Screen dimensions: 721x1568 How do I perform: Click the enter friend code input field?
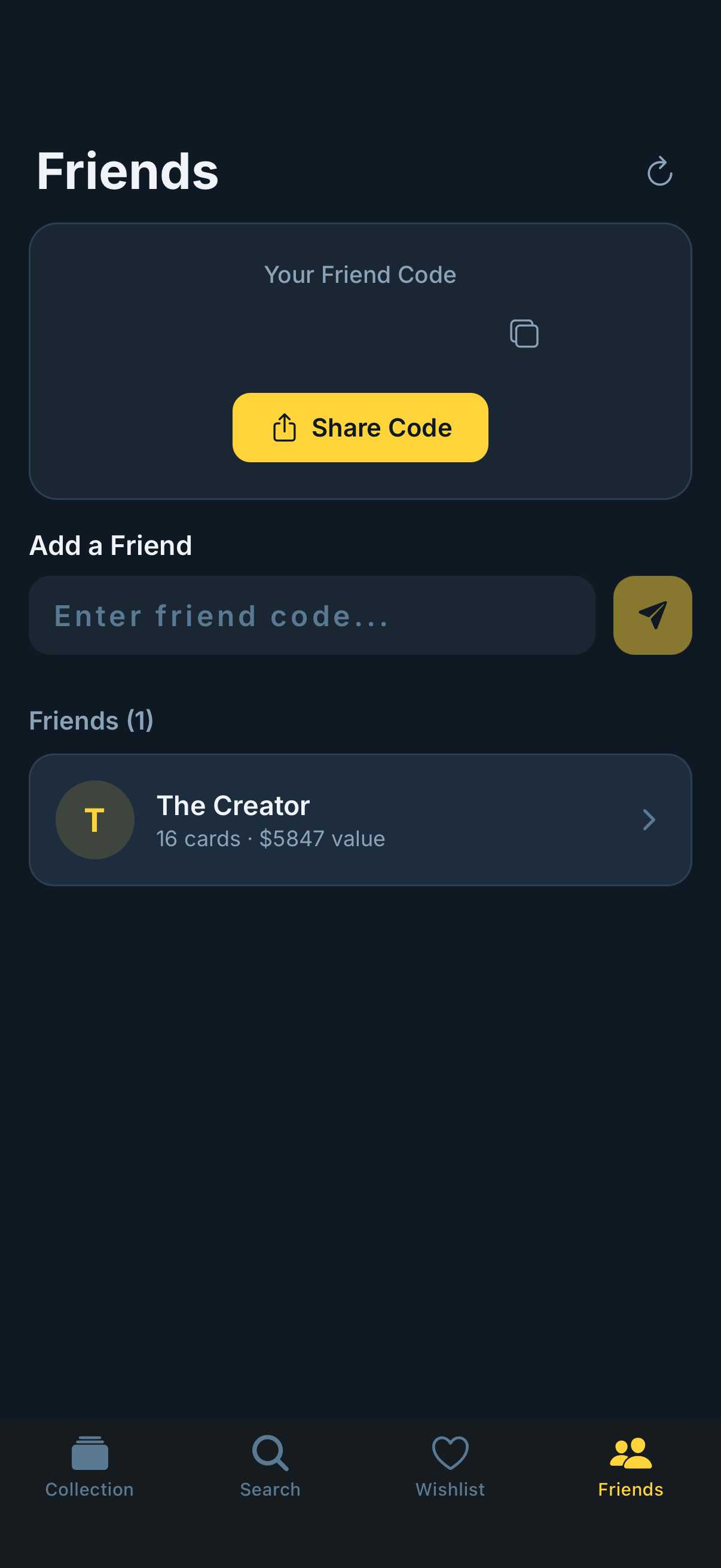[x=311, y=615]
